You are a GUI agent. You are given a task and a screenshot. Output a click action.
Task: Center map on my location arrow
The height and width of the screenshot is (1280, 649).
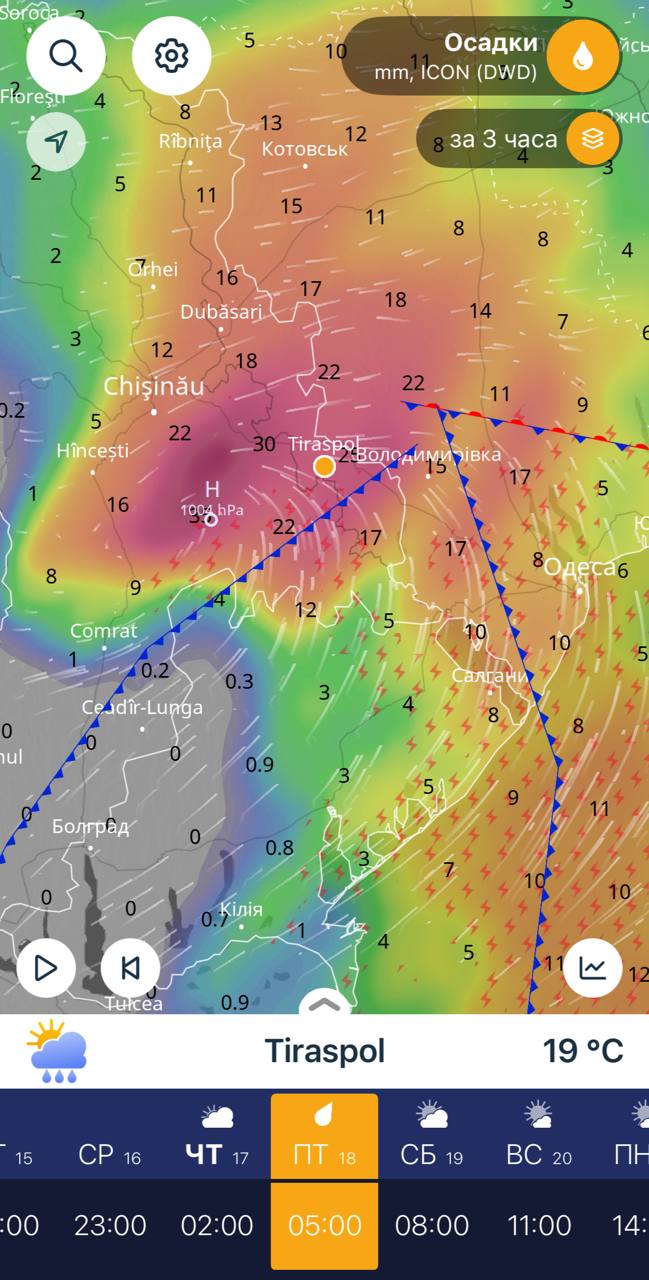tap(57, 142)
